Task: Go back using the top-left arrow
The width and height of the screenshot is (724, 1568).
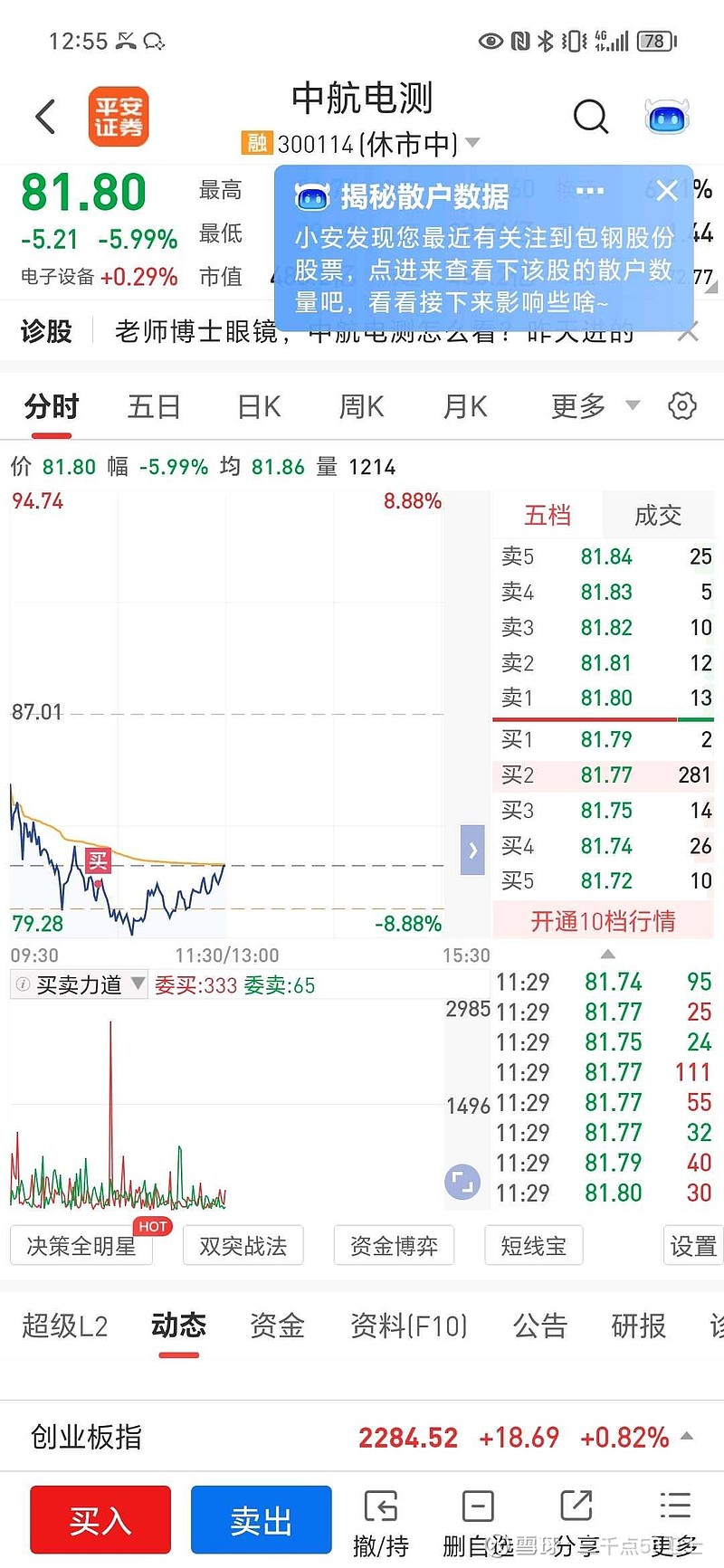Action: pyautogui.click(x=45, y=117)
